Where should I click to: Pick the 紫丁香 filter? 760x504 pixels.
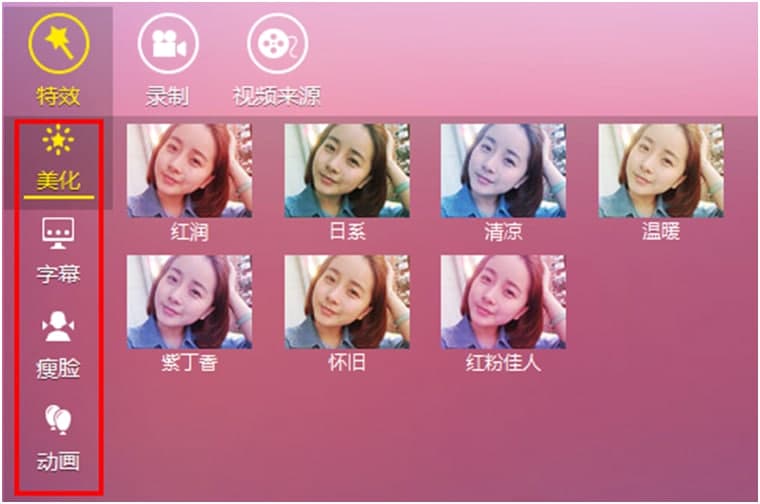[x=189, y=302]
